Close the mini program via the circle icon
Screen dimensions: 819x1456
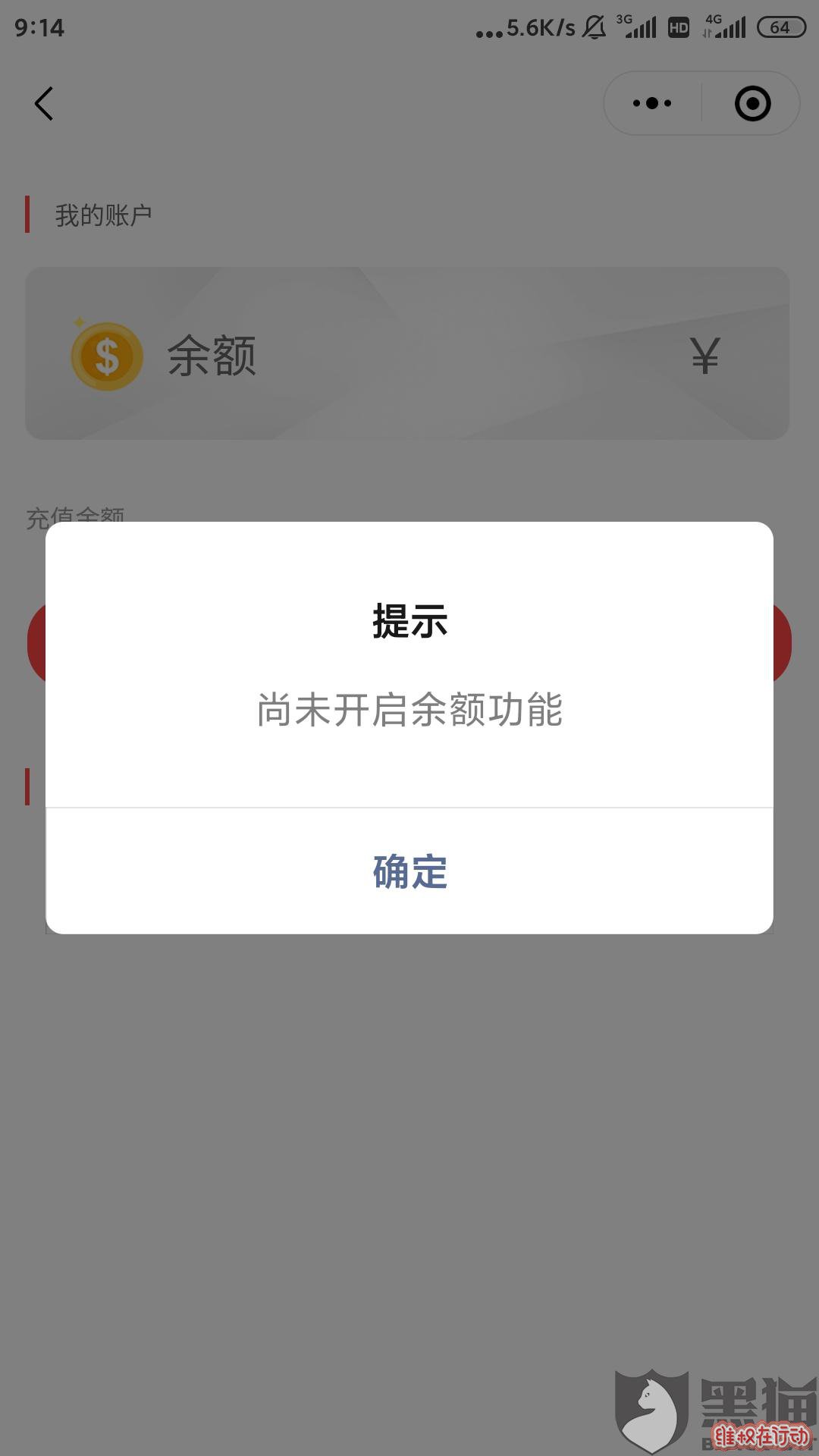point(752,103)
